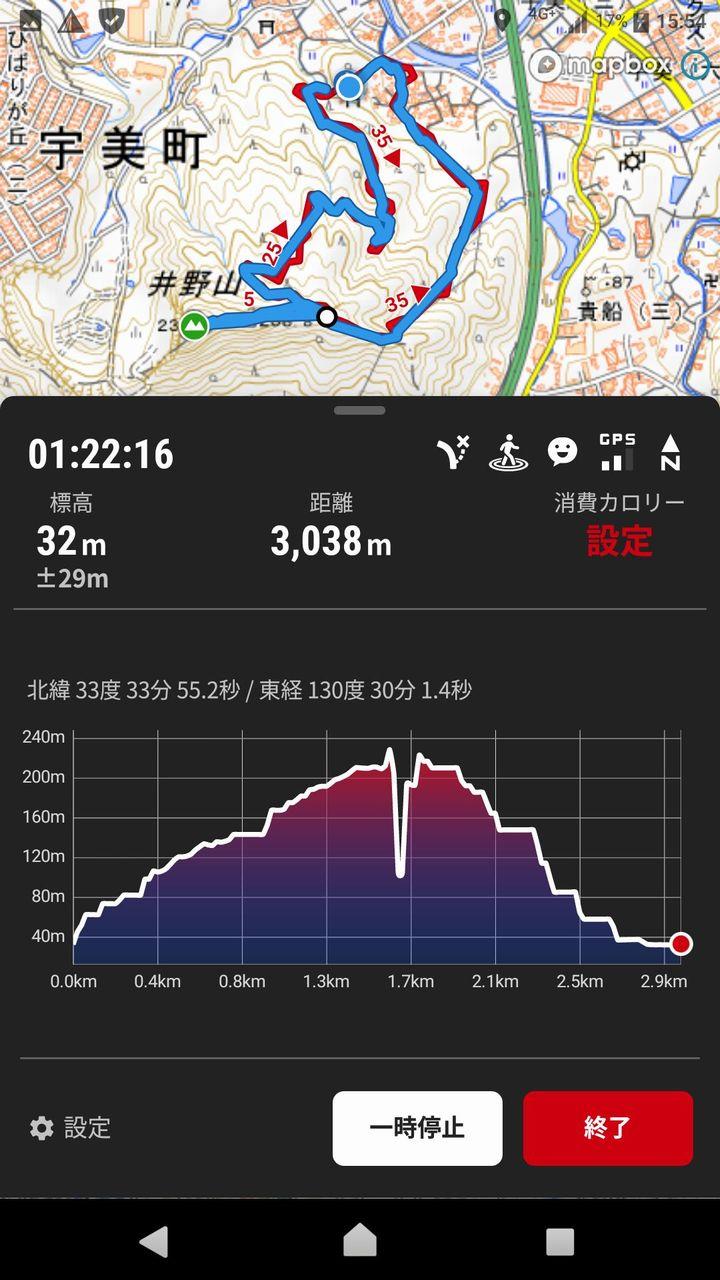Tap the green mountain summit marker
The image size is (720, 1280).
point(194,325)
